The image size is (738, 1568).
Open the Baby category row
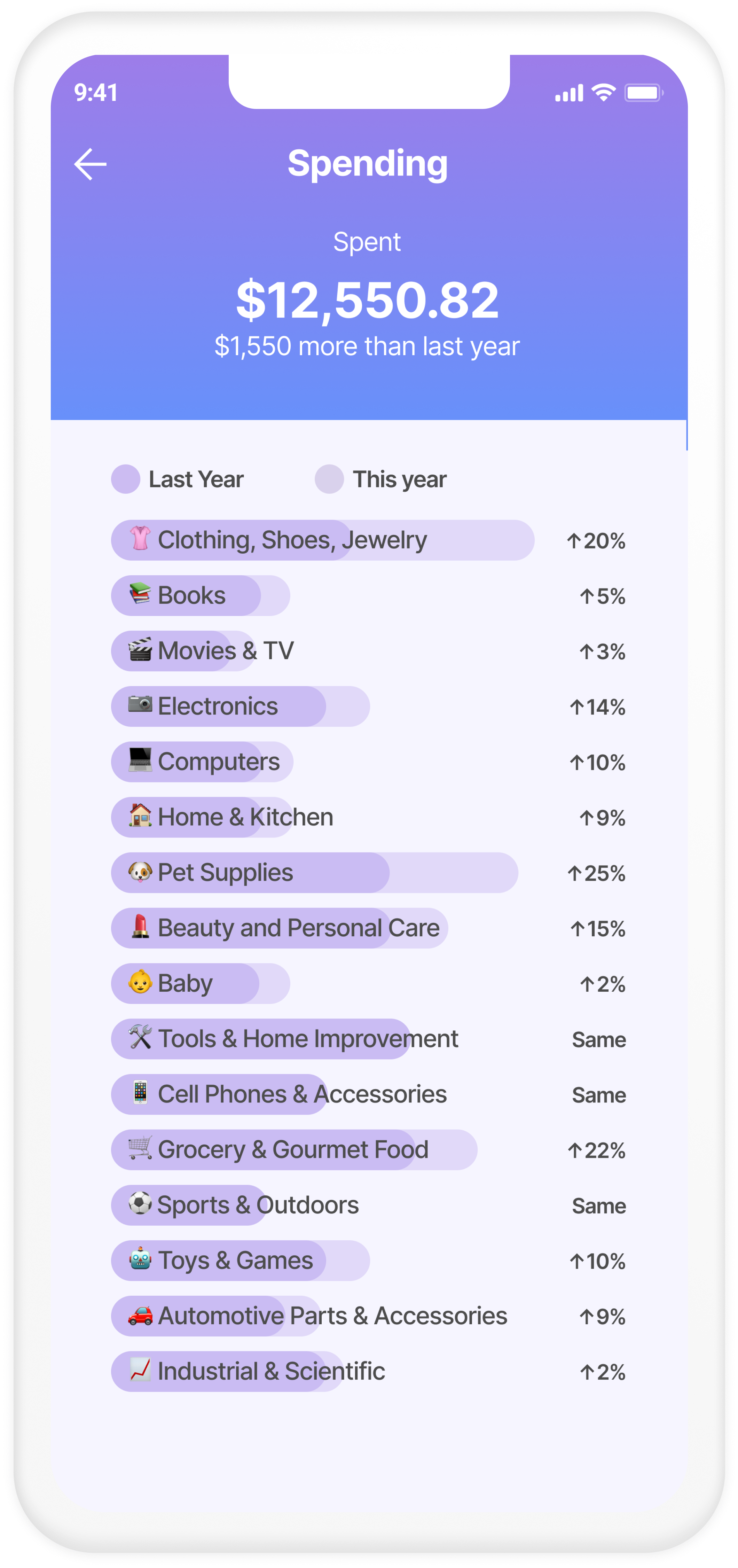[185, 984]
